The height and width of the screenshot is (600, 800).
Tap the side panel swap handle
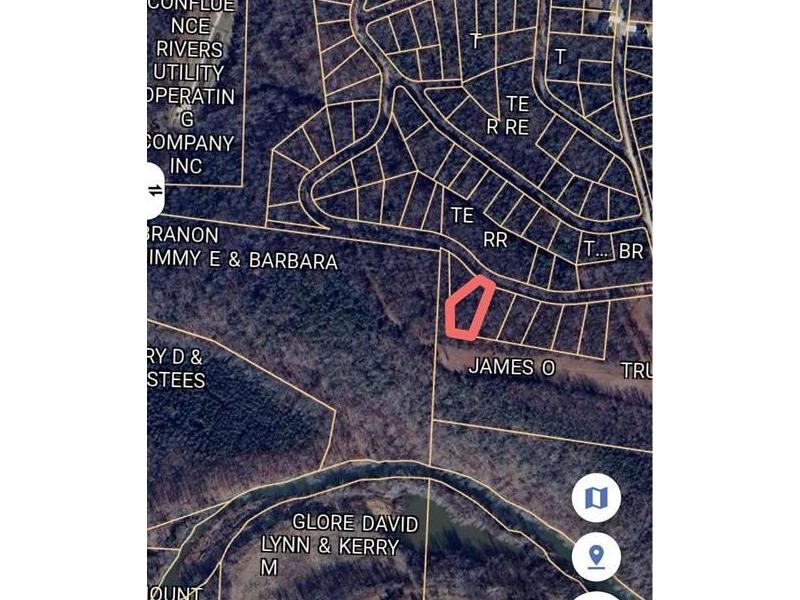click(x=155, y=190)
